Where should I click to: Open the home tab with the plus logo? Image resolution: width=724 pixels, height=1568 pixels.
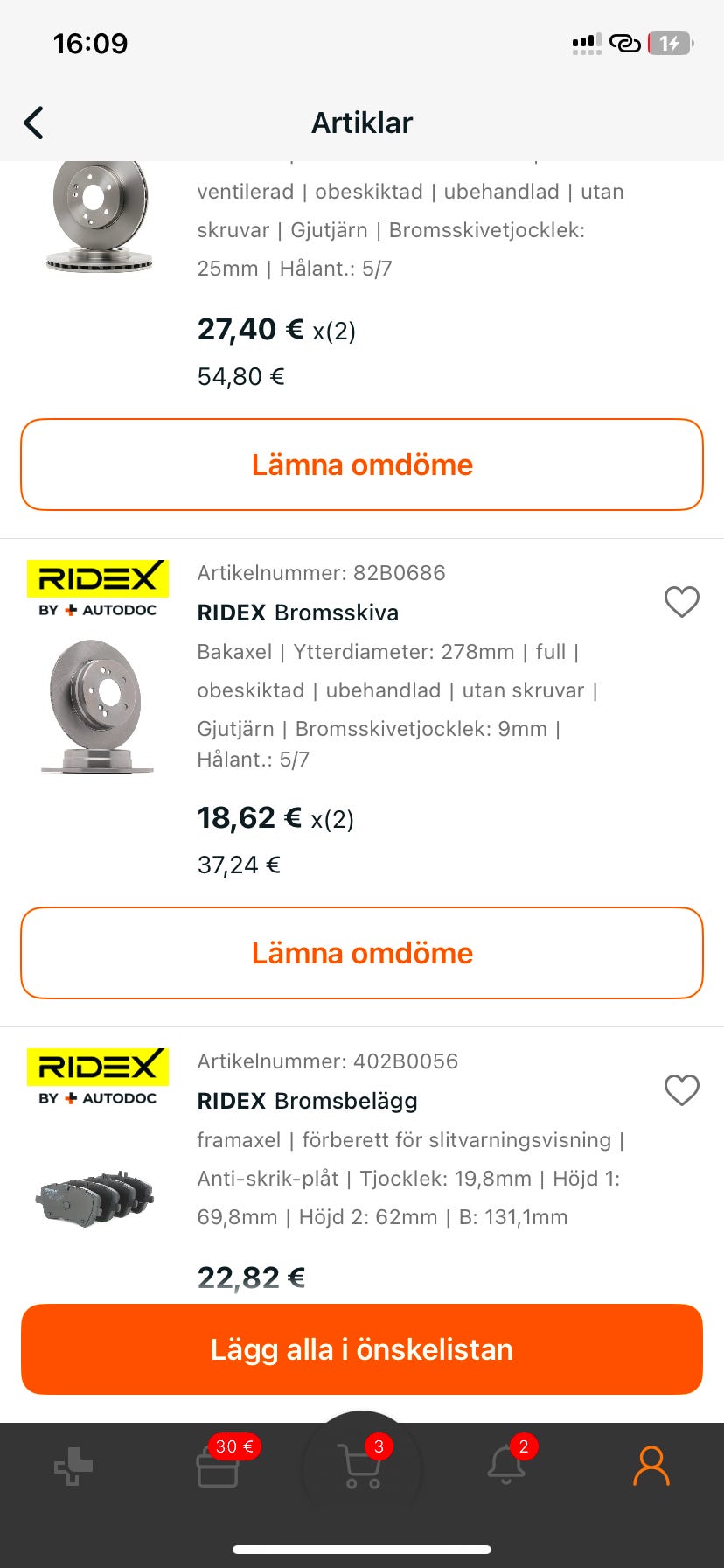73,1466
